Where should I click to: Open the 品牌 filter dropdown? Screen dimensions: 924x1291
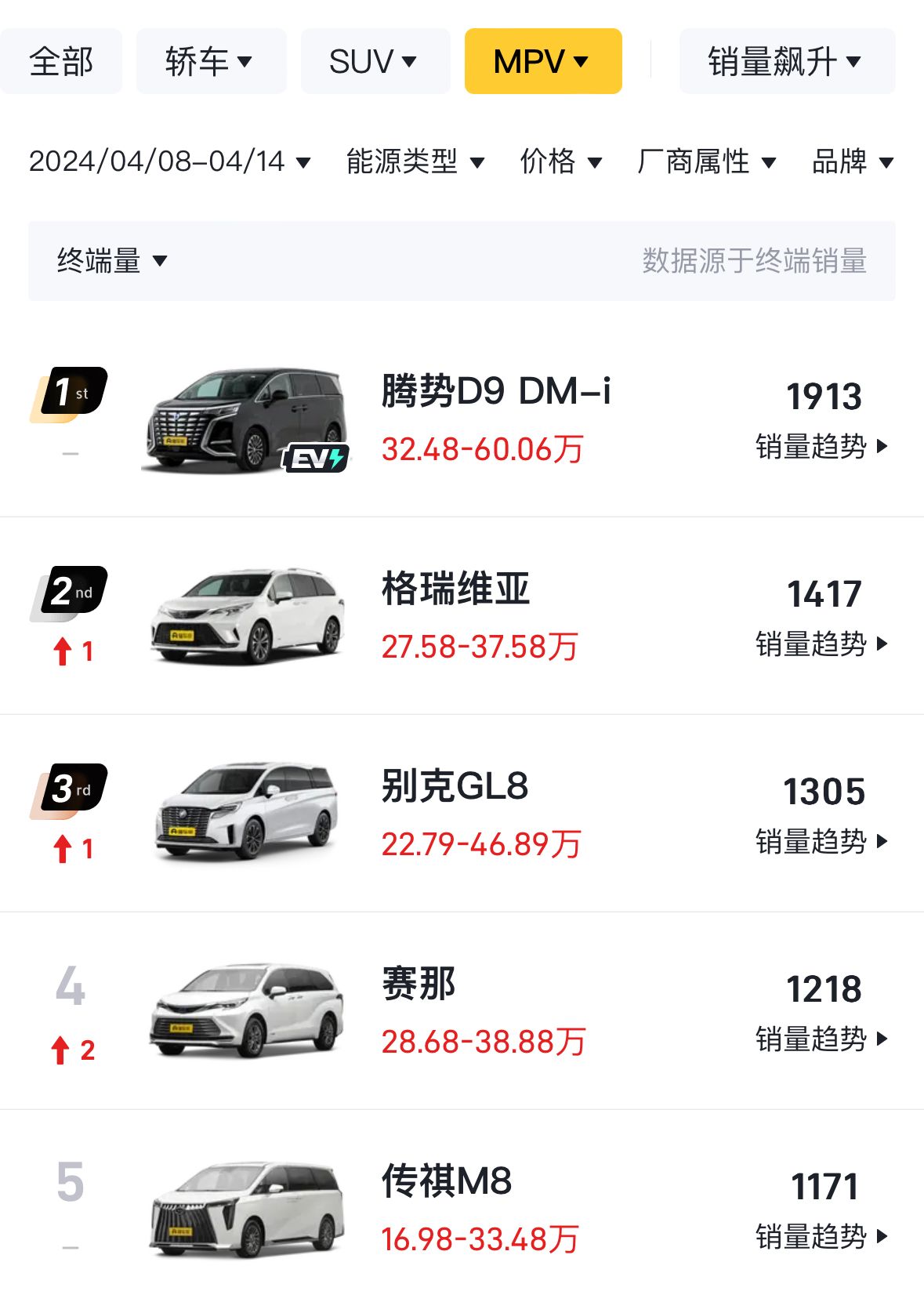click(853, 161)
